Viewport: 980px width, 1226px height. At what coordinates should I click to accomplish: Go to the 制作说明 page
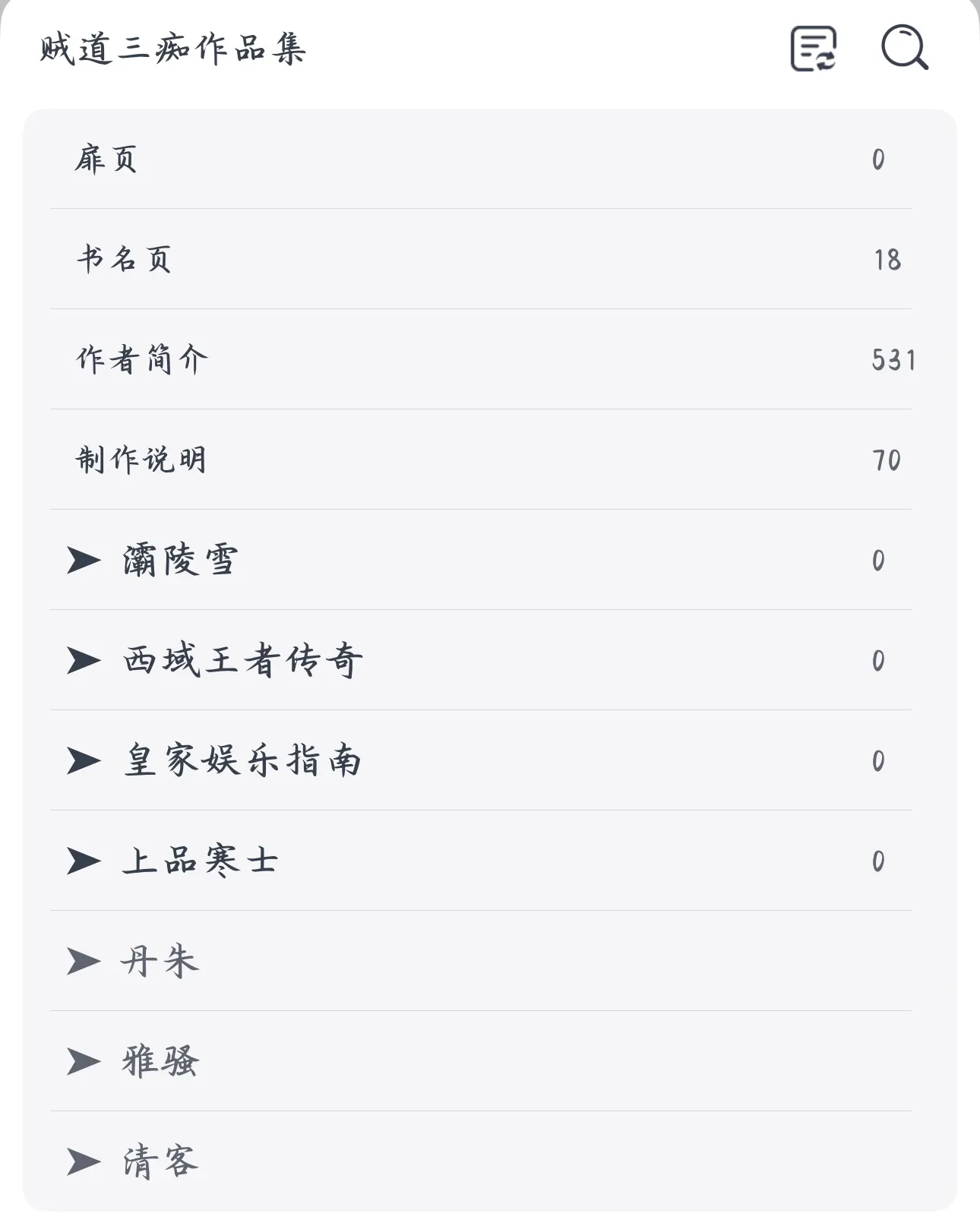[x=141, y=460]
